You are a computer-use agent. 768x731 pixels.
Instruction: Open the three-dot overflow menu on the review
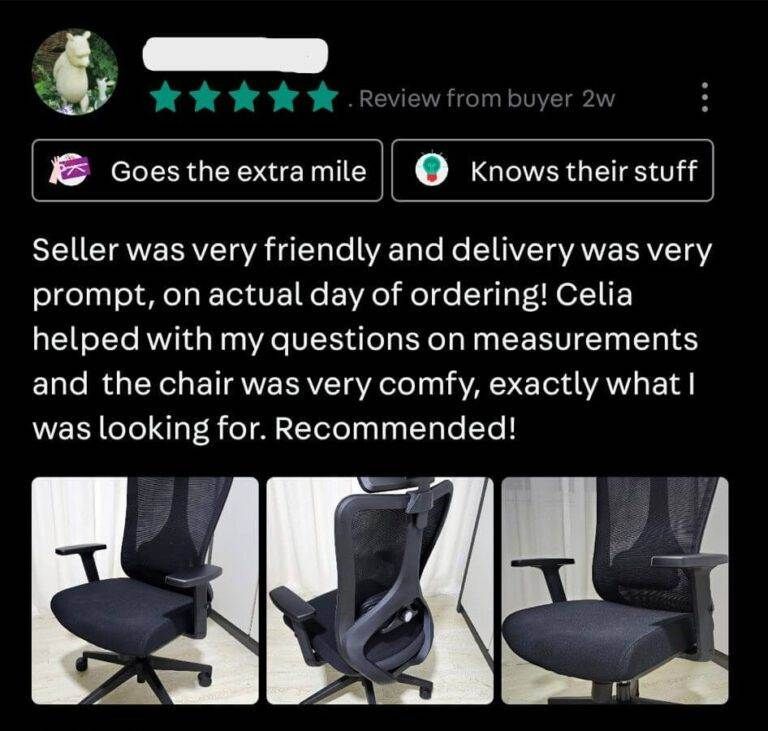pyautogui.click(x=705, y=97)
